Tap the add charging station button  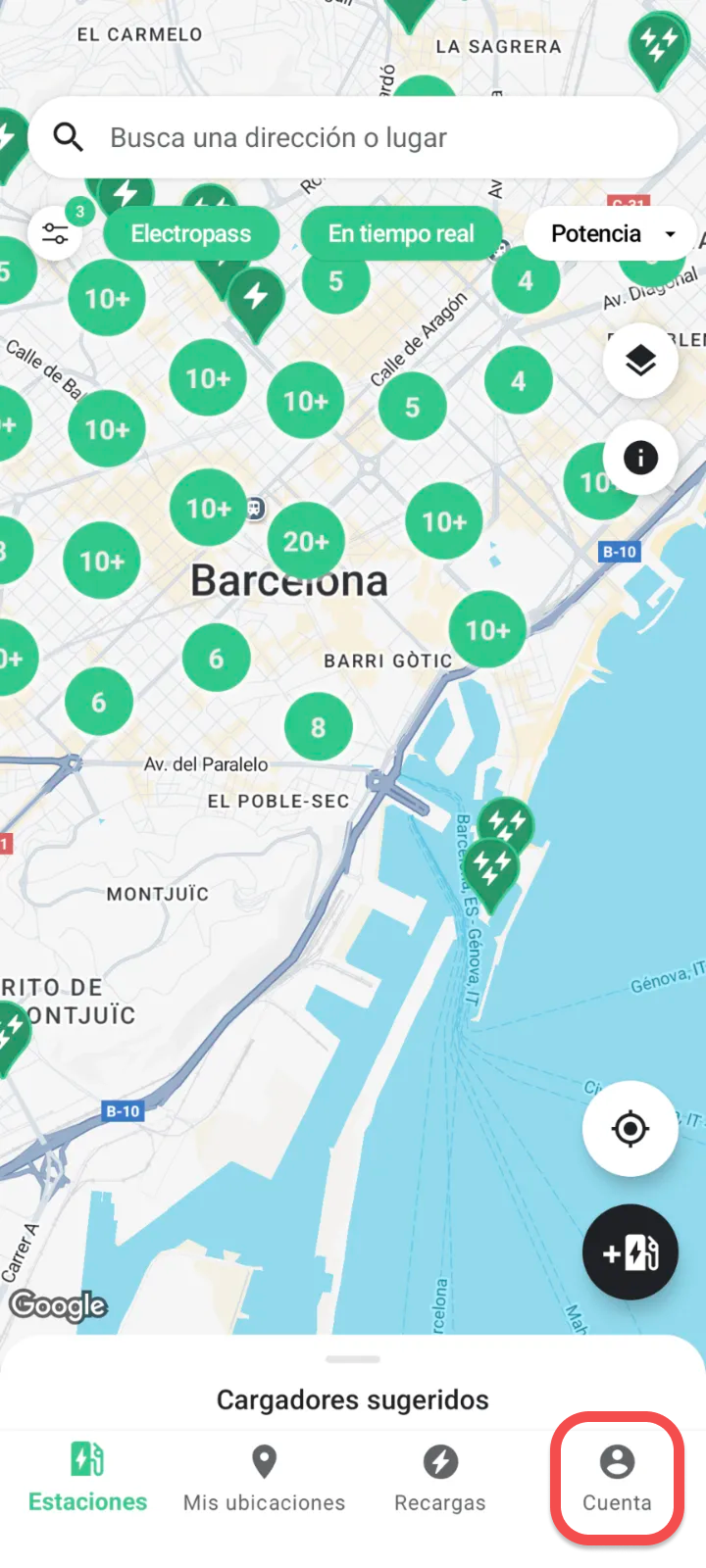[x=630, y=1252]
